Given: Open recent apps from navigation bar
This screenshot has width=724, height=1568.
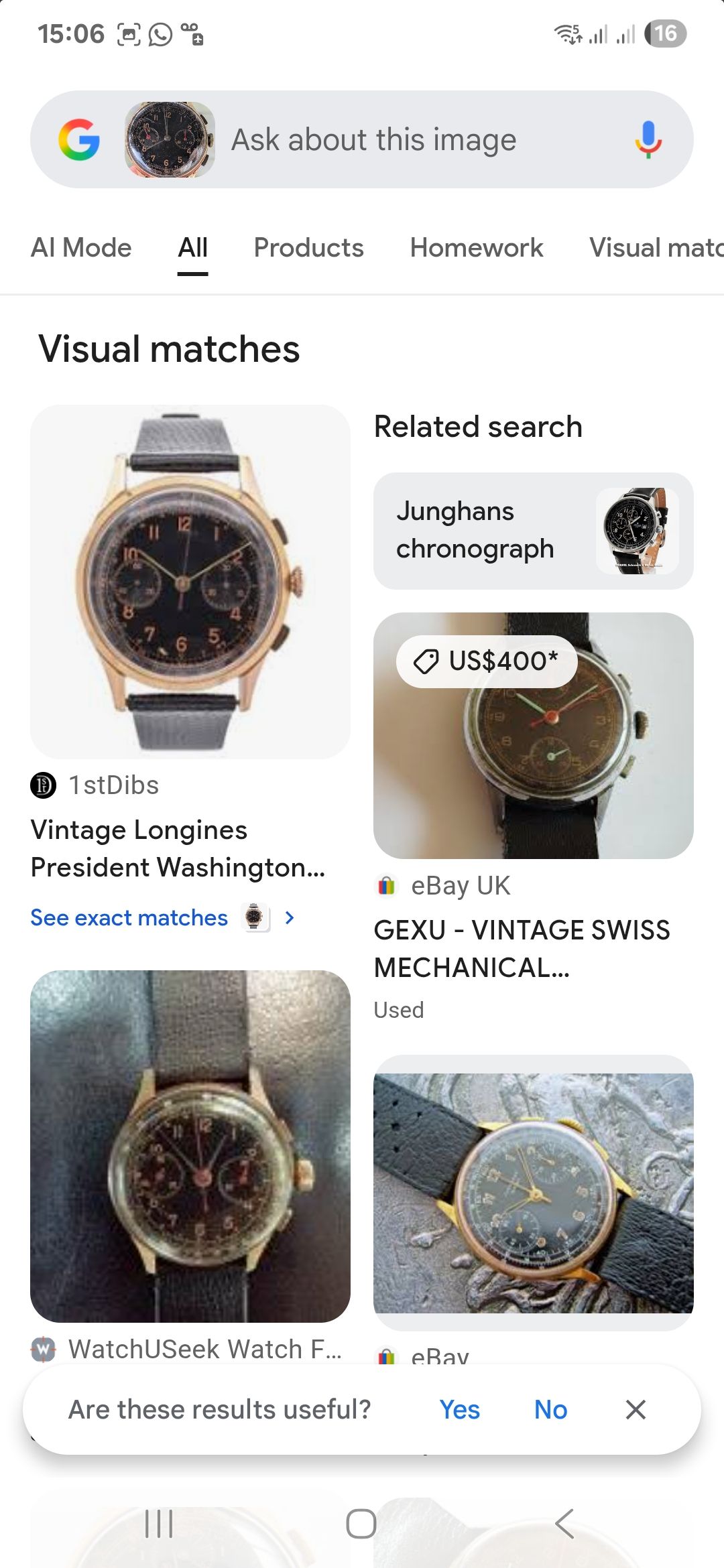Looking at the screenshot, I should 159,1524.
